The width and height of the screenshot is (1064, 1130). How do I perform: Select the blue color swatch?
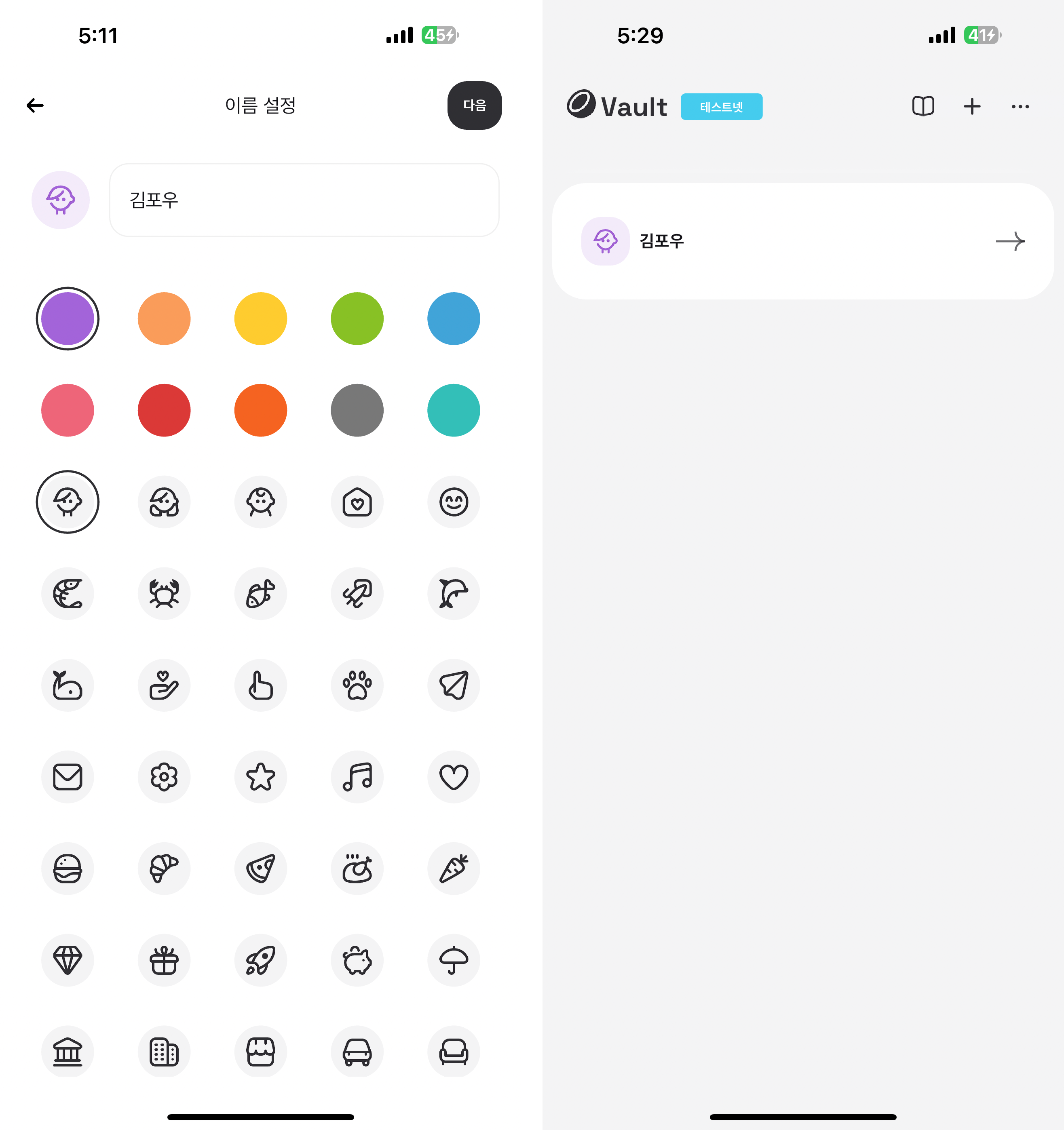(453, 319)
